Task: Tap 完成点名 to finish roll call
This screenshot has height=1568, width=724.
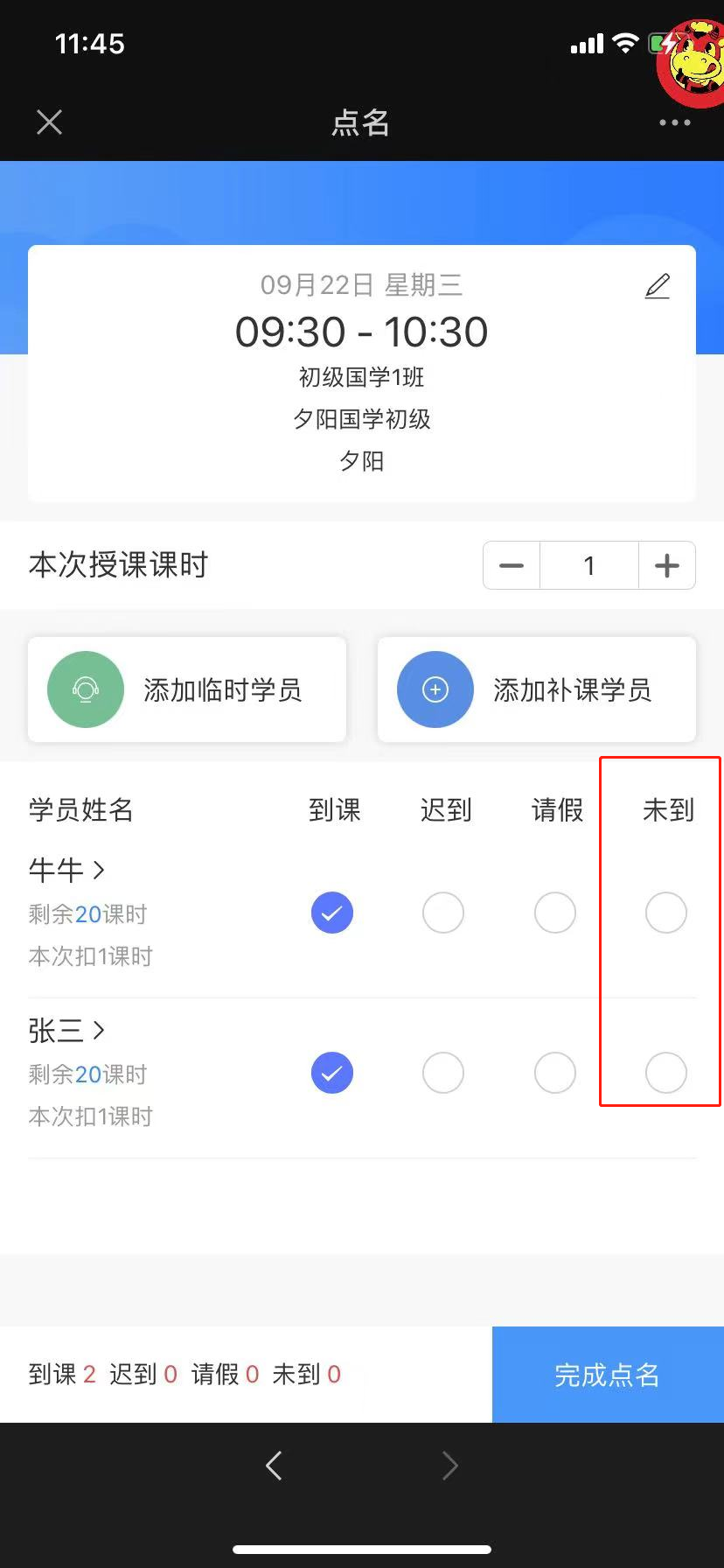Action: 608,1375
